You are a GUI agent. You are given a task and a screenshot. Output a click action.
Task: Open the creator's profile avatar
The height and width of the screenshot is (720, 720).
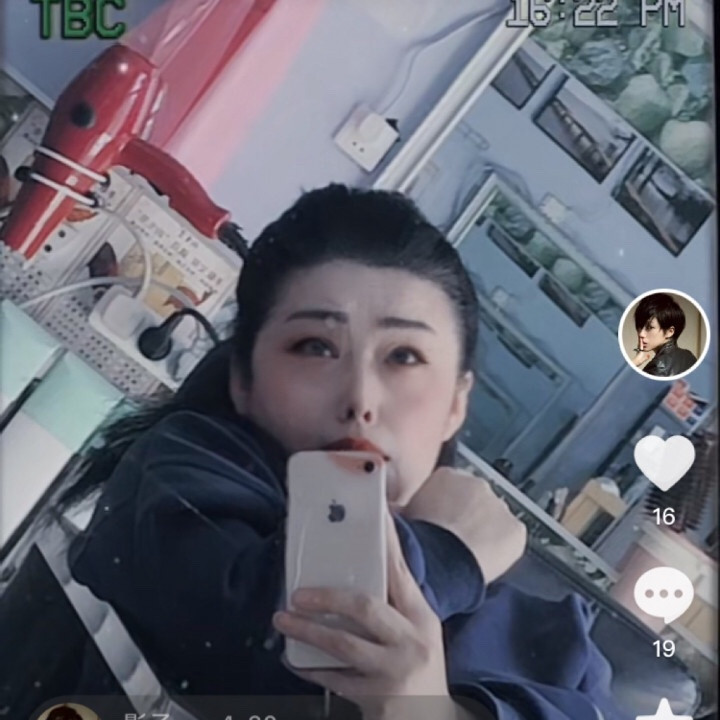(663, 334)
